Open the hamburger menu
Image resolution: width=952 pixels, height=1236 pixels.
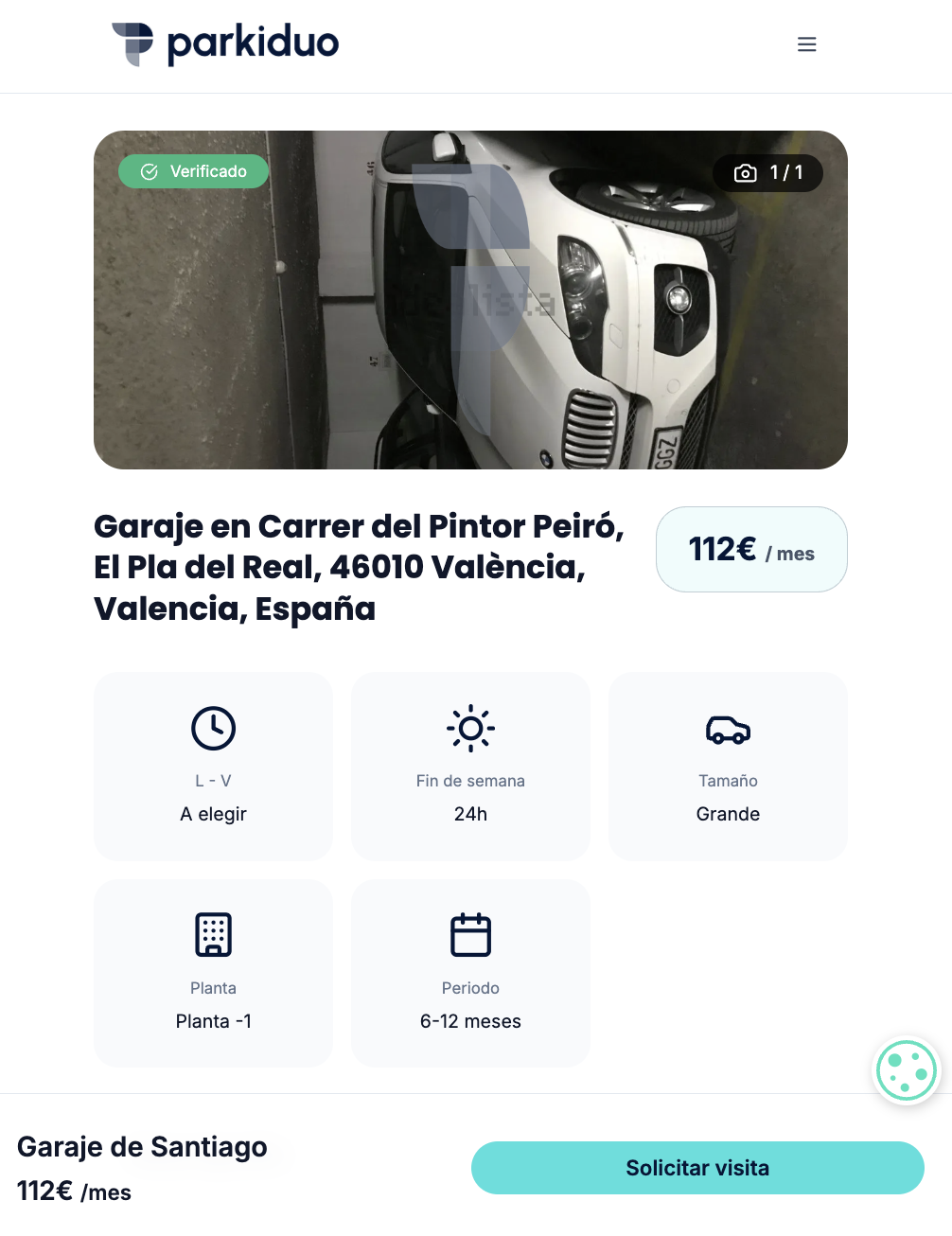click(x=806, y=44)
